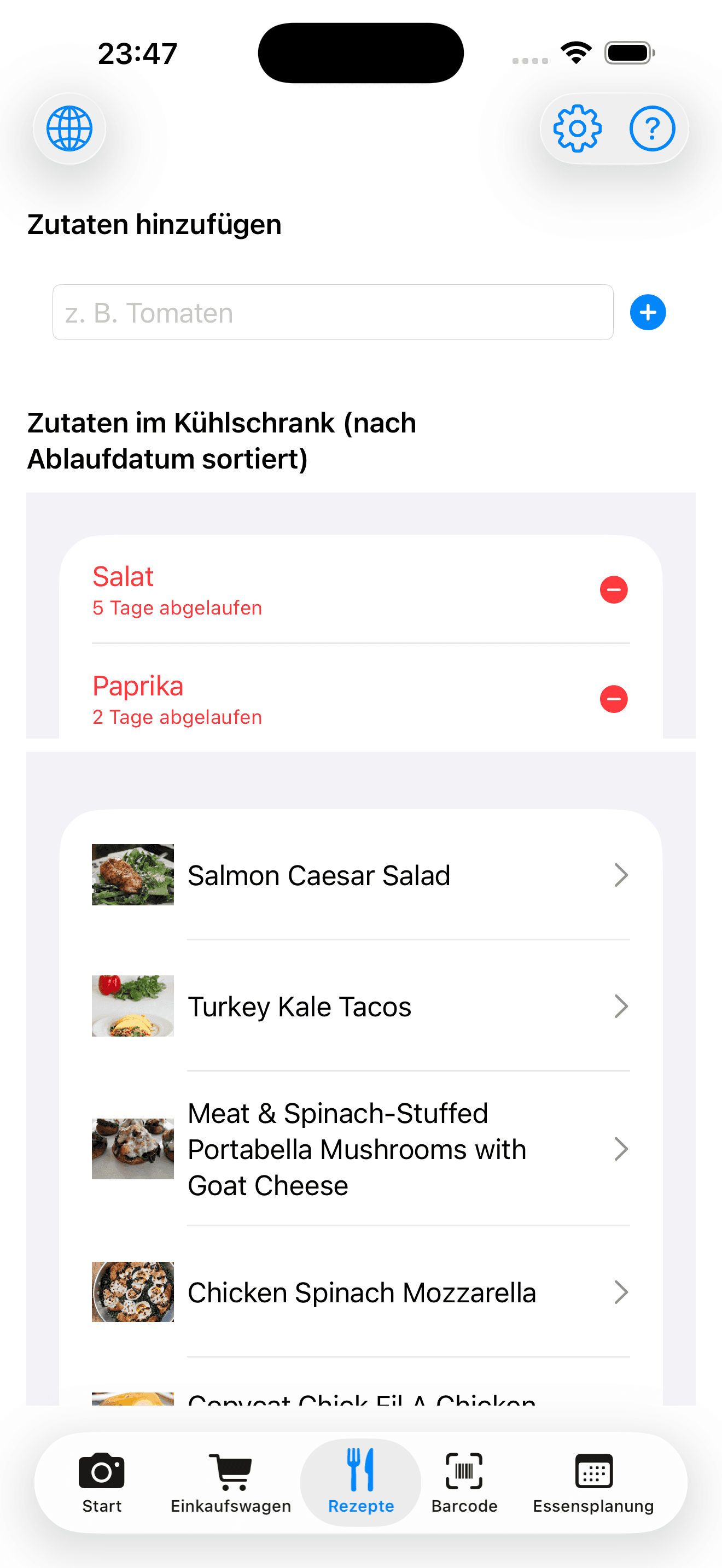Open the language globe icon

click(69, 128)
